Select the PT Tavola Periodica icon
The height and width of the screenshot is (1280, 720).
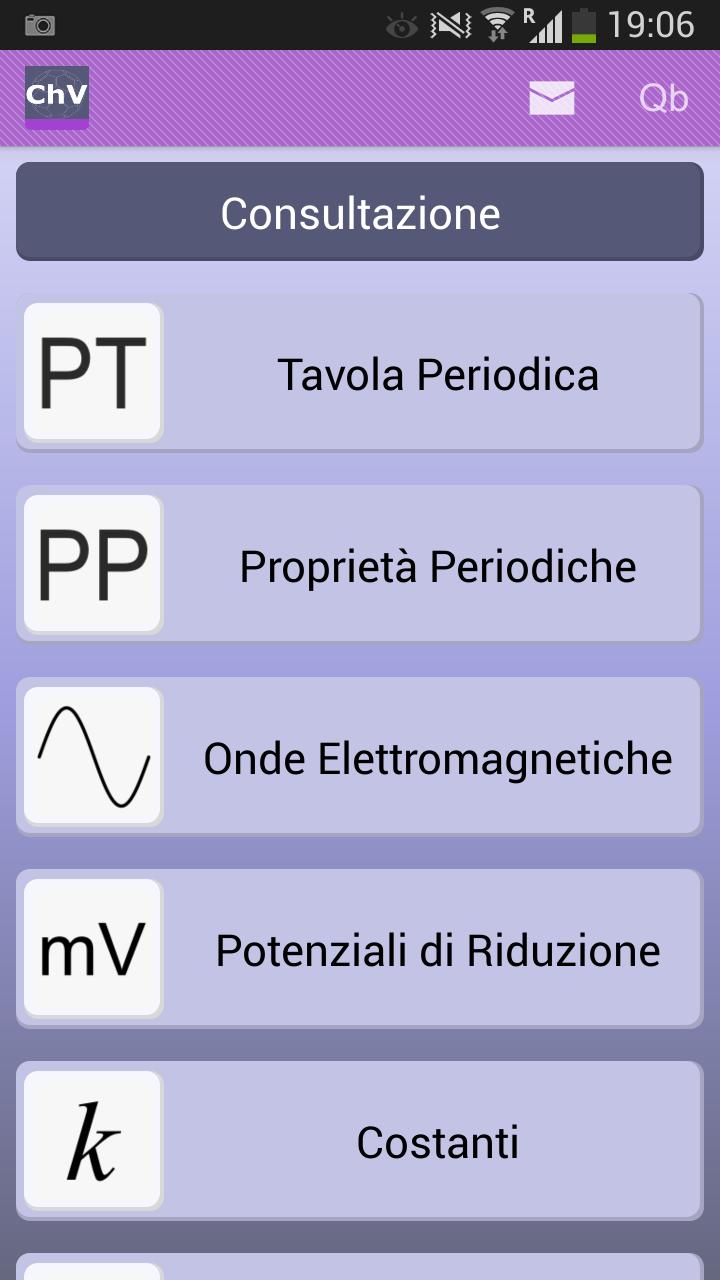(92, 371)
